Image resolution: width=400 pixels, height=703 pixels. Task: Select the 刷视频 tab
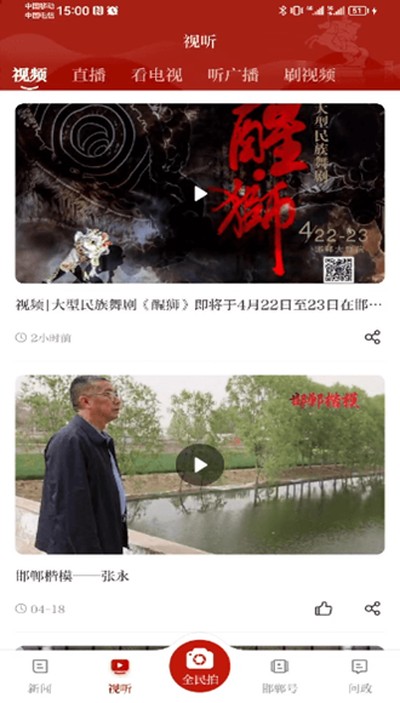point(309,75)
